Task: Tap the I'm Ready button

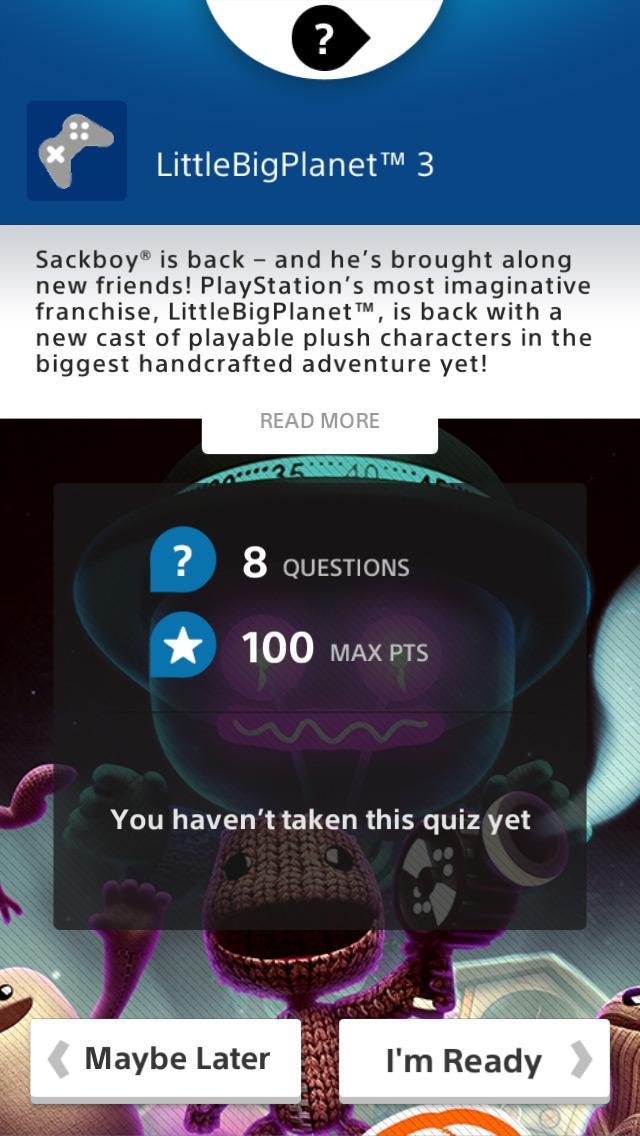Action: point(474,1060)
